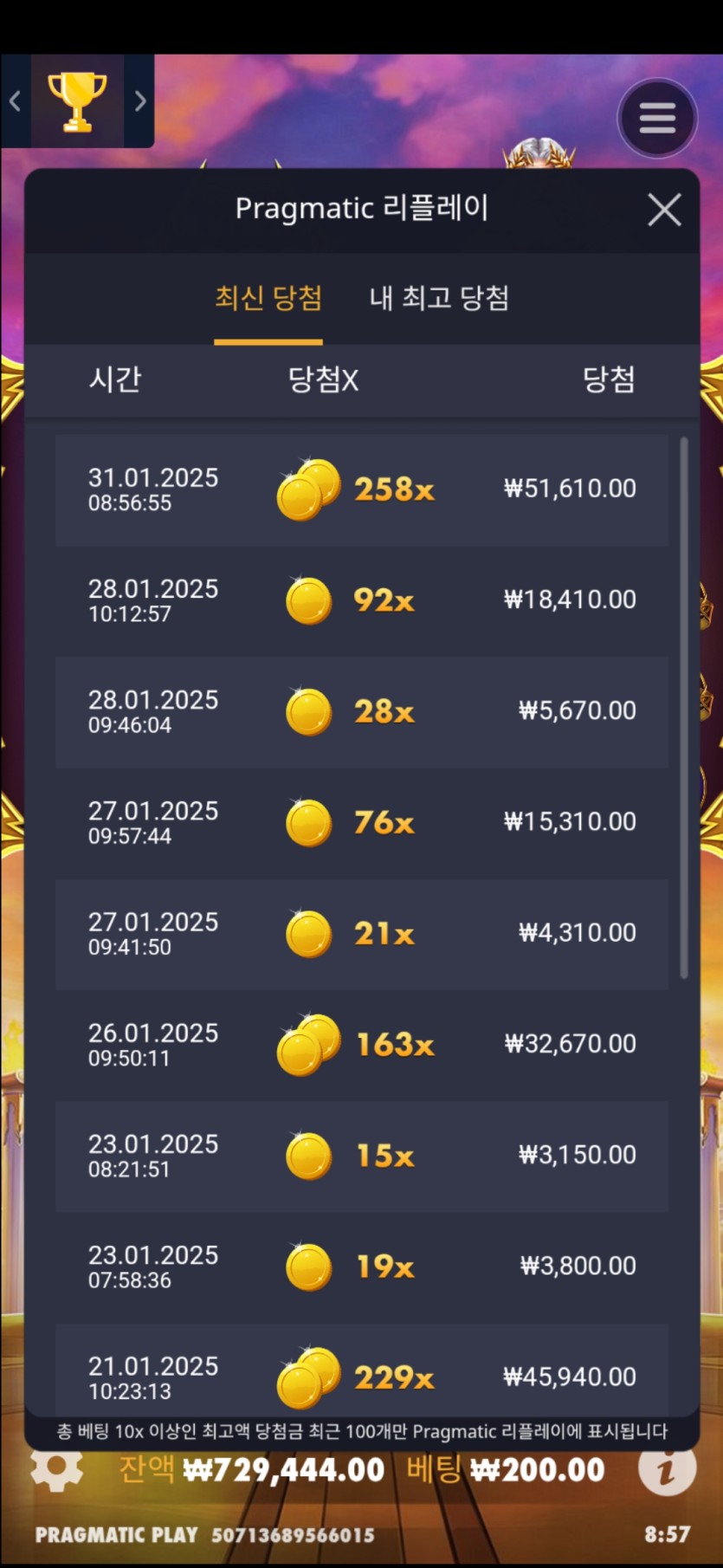Open the 92x replay at 10:12:57
723x1568 pixels.
362,600
